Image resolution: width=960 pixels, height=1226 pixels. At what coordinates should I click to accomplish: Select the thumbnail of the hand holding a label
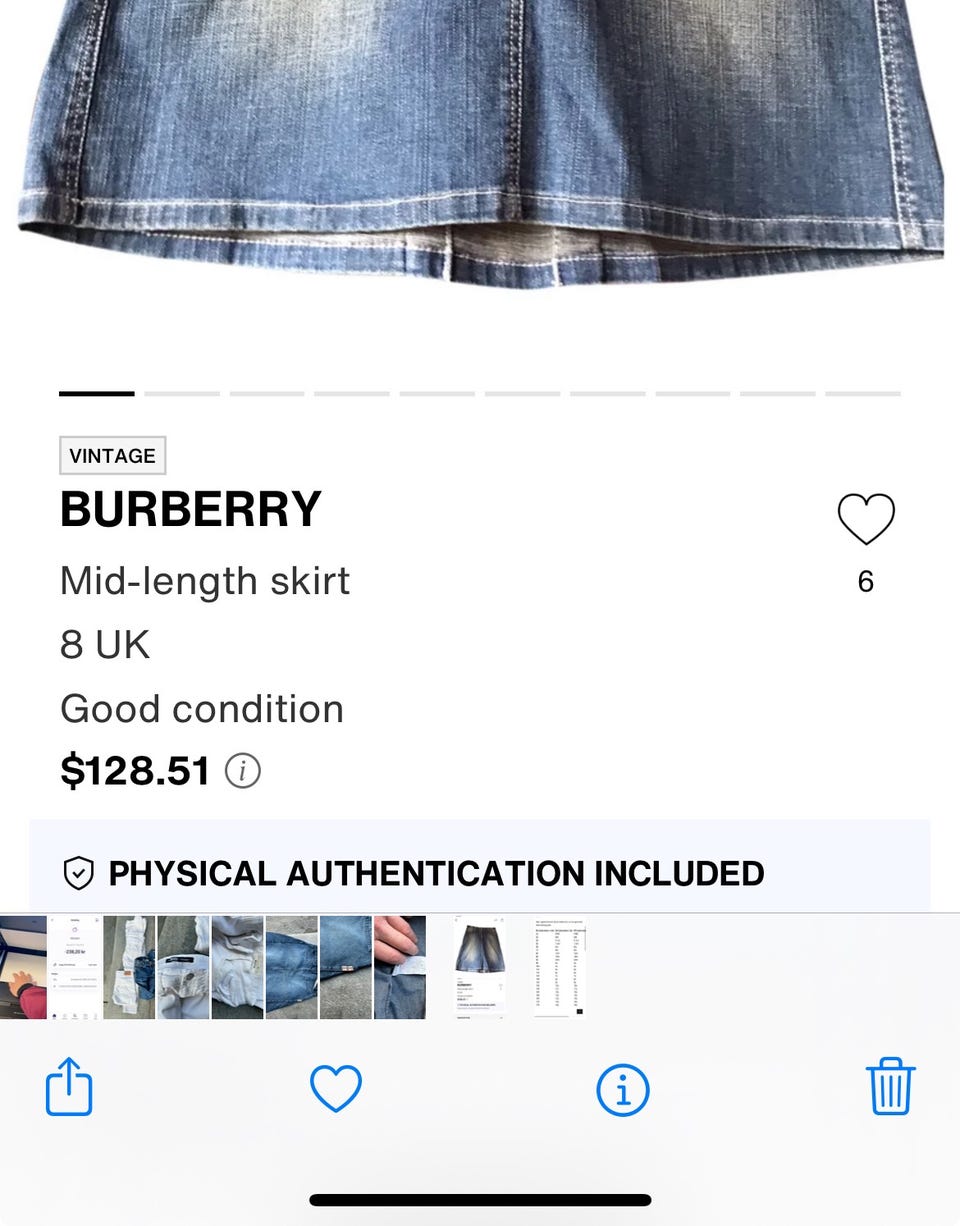click(x=400, y=967)
